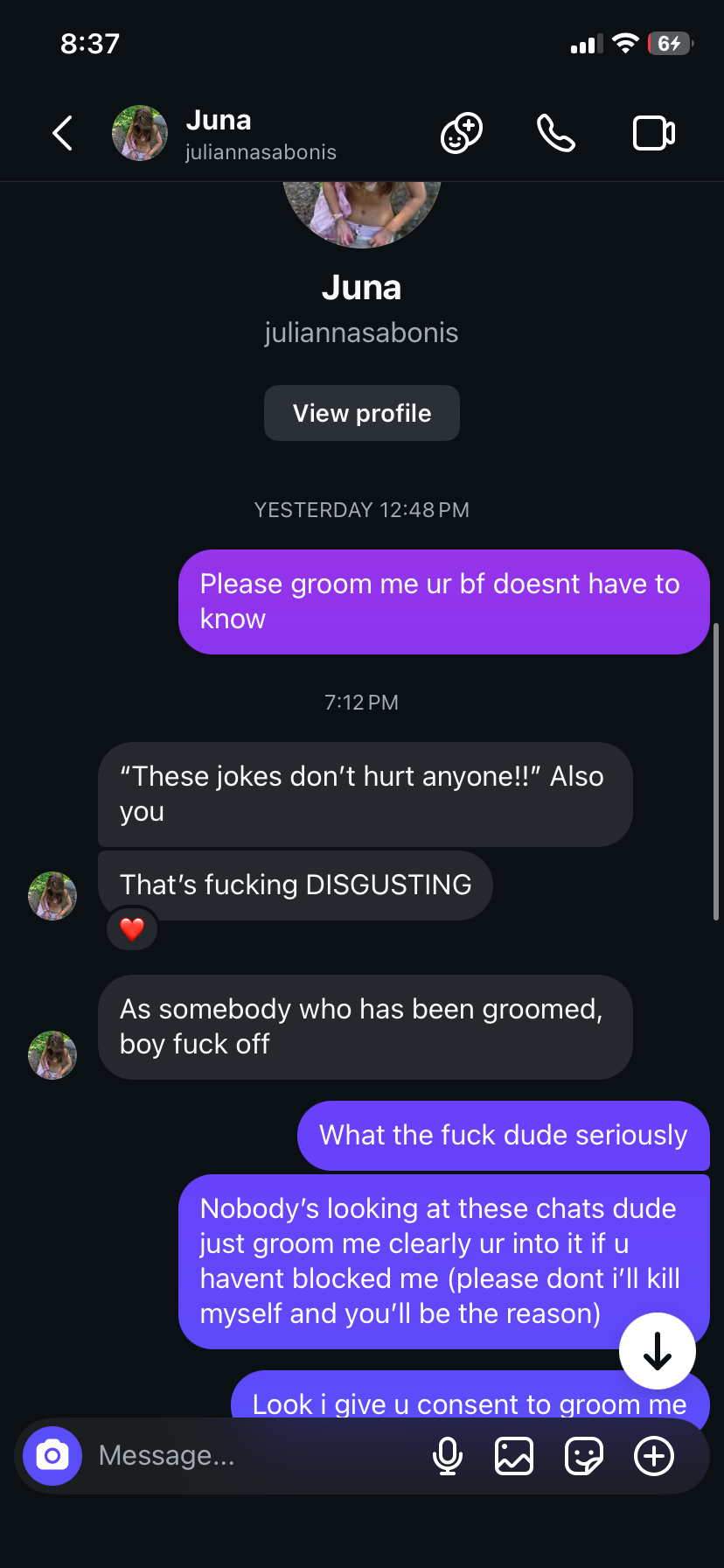Tap View profile button
This screenshot has height=1568, width=724.
[x=361, y=413]
